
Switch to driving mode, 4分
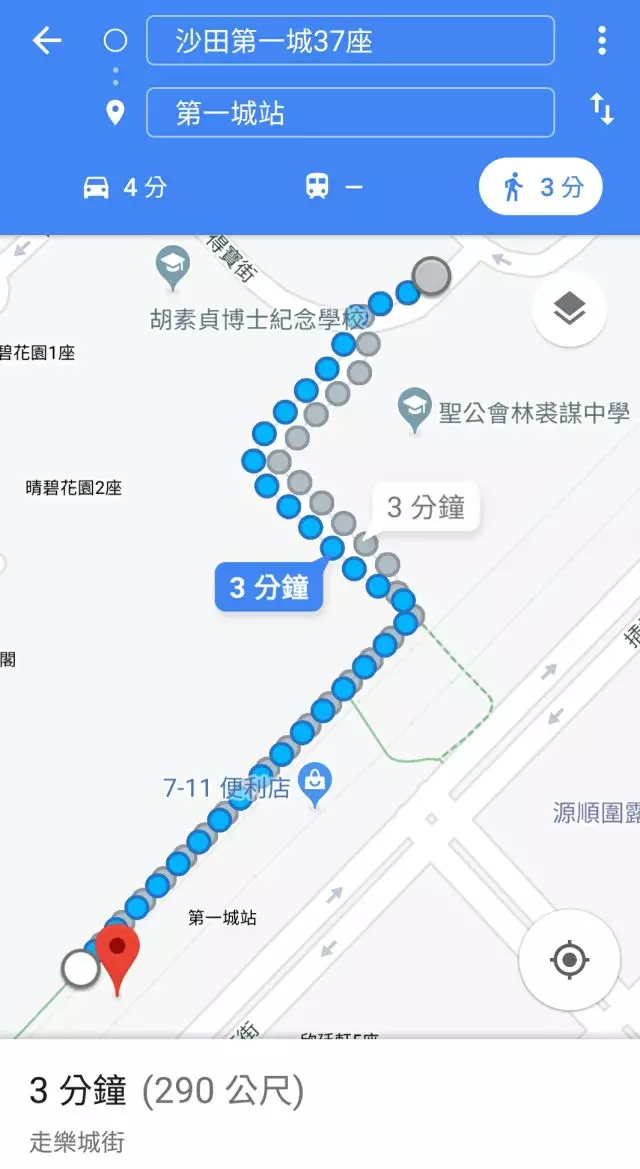(x=125, y=187)
